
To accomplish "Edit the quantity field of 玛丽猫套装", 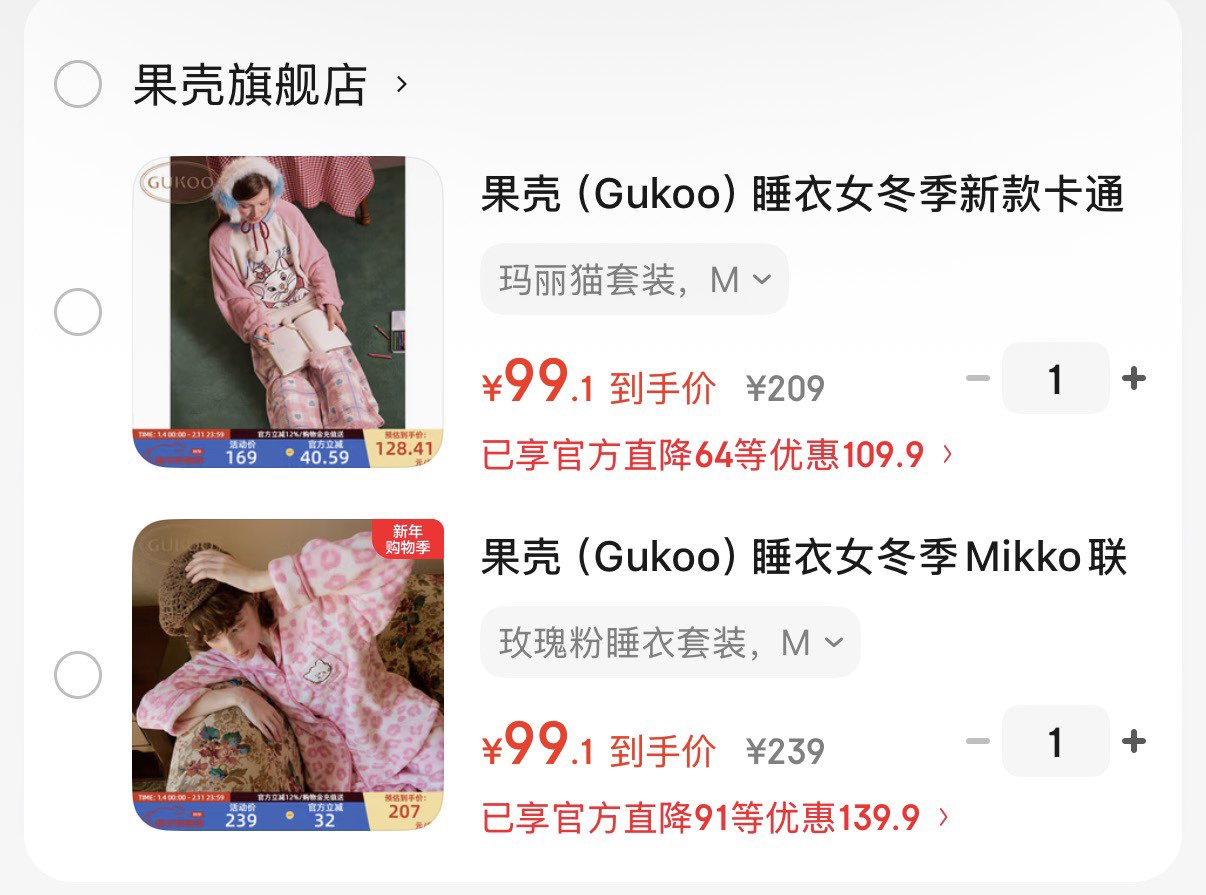I will tap(1055, 379).
